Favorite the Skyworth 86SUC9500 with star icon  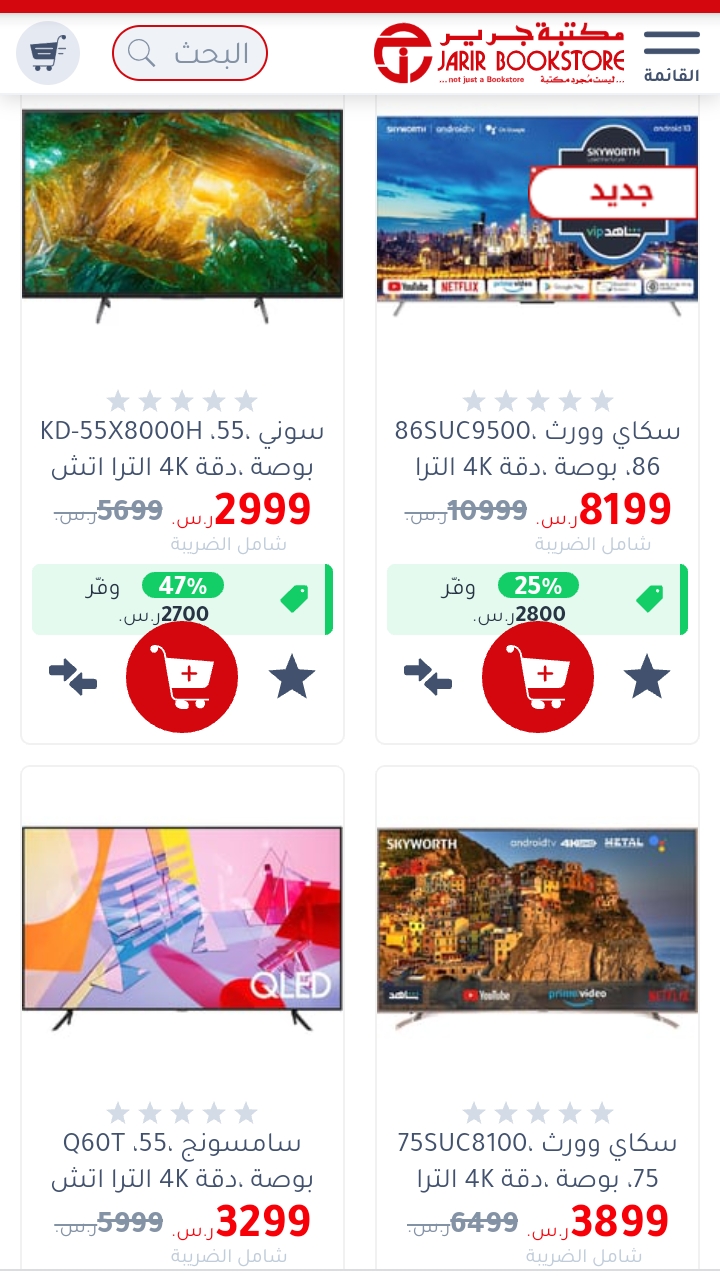pos(647,677)
